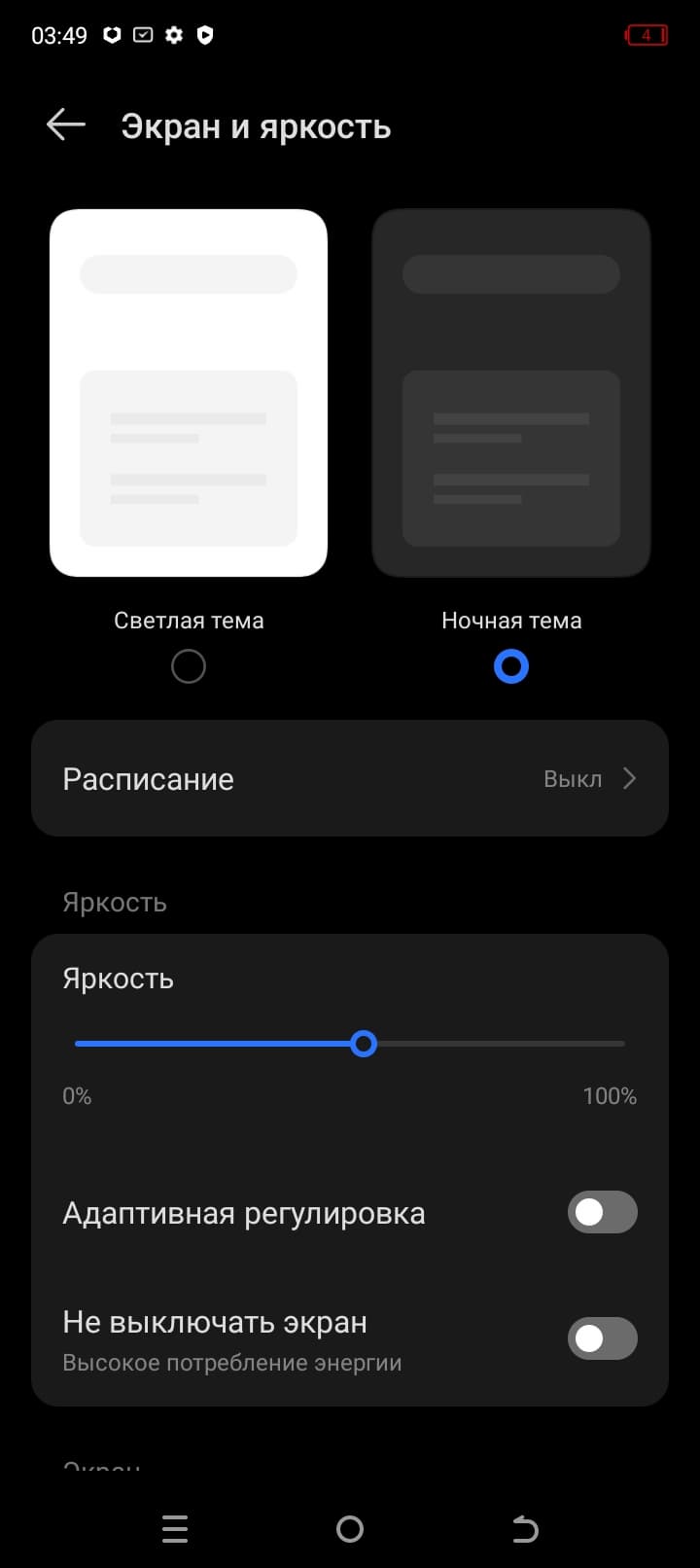The height and width of the screenshot is (1568, 700).
Task: Select the Ночная тема radio button
Action: pyautogui.click(x=511, y=667)
